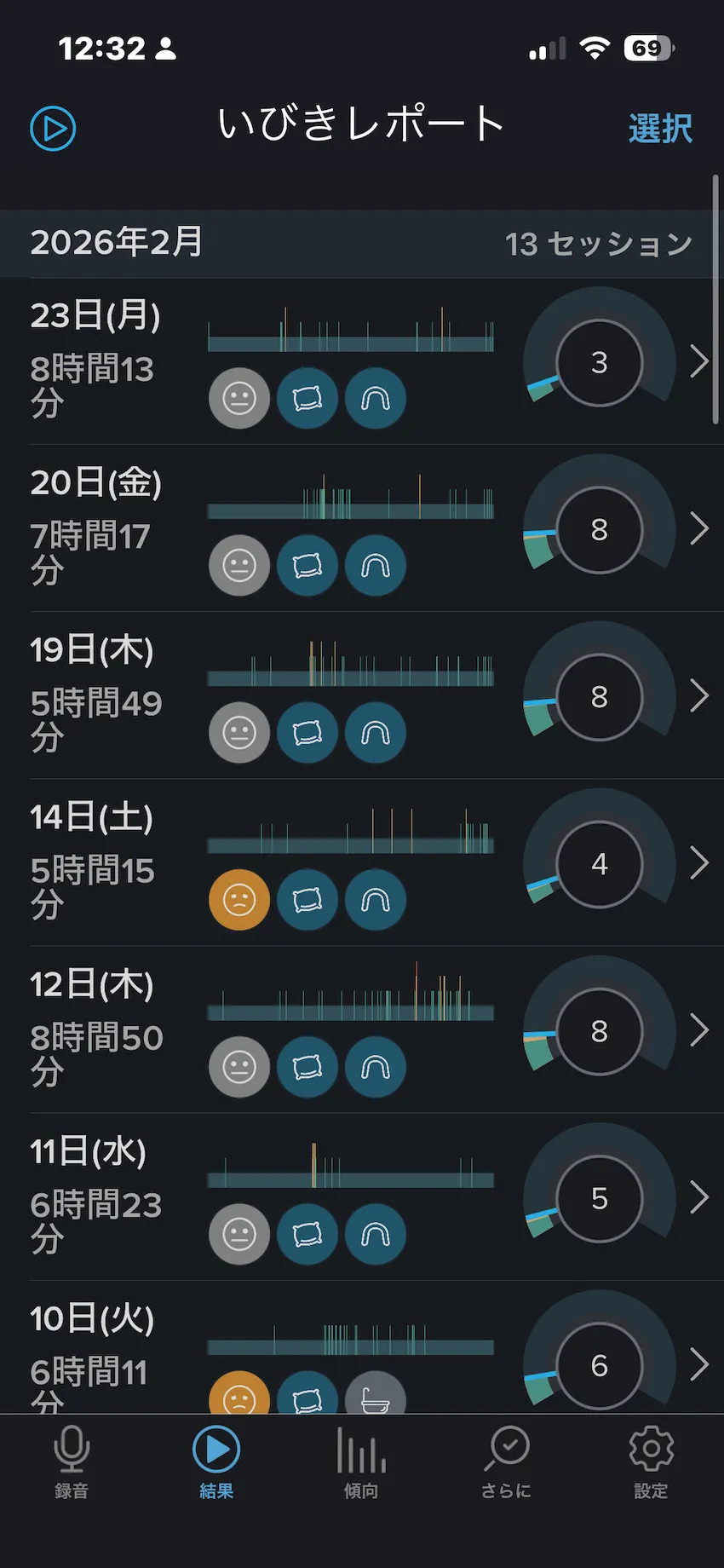Viewport: 724px width, 1568px height.
Task: Select the 結果 tab
Action: (x=216, y=1461)
